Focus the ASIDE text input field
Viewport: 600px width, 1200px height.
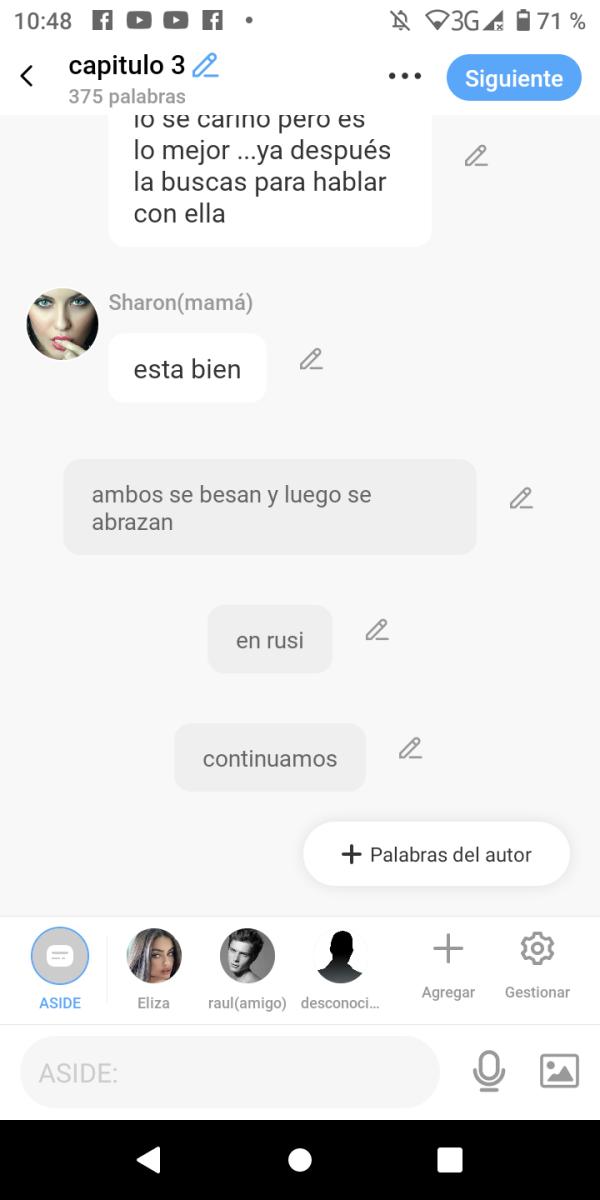(230, 1073)
